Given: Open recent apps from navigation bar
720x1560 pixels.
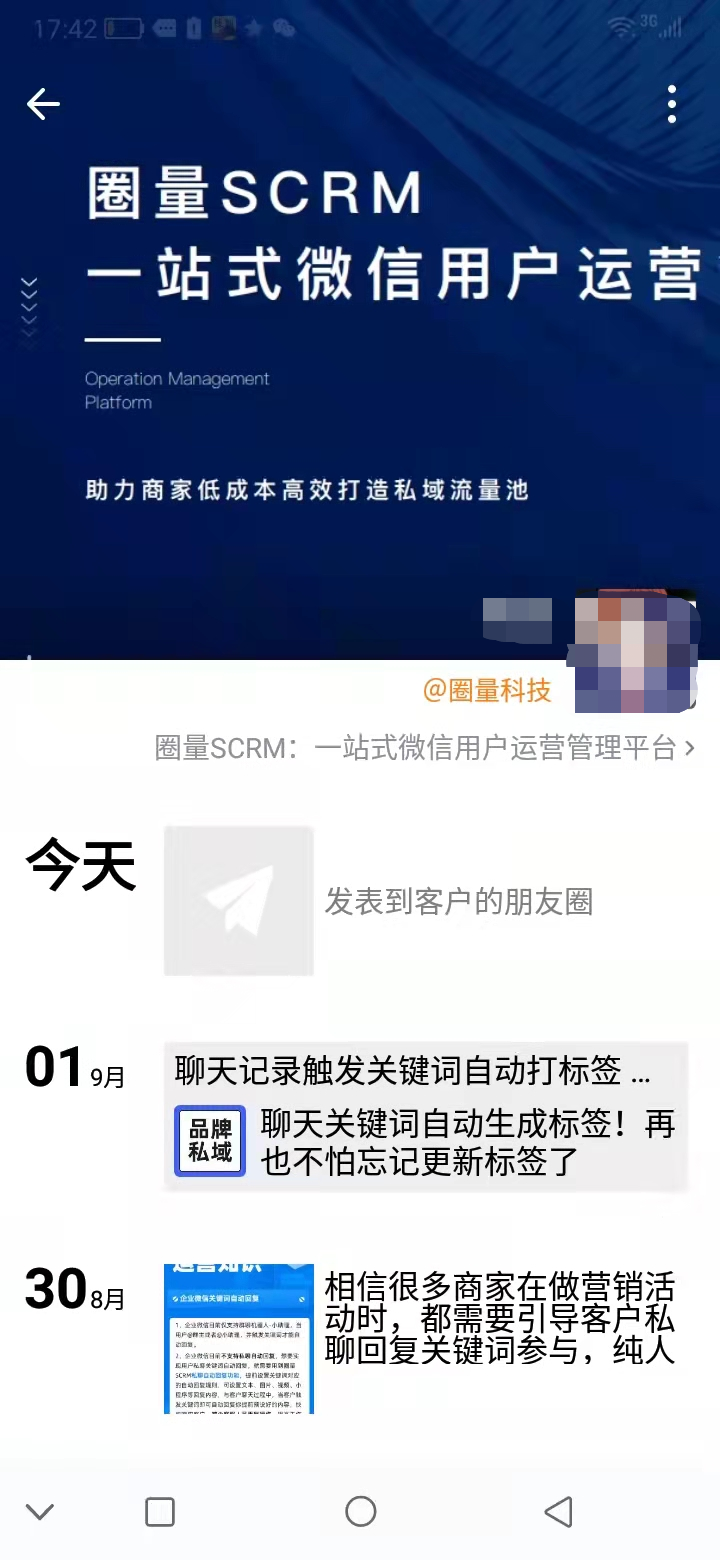Looking at the screenshot, I should pos(160,1511).
